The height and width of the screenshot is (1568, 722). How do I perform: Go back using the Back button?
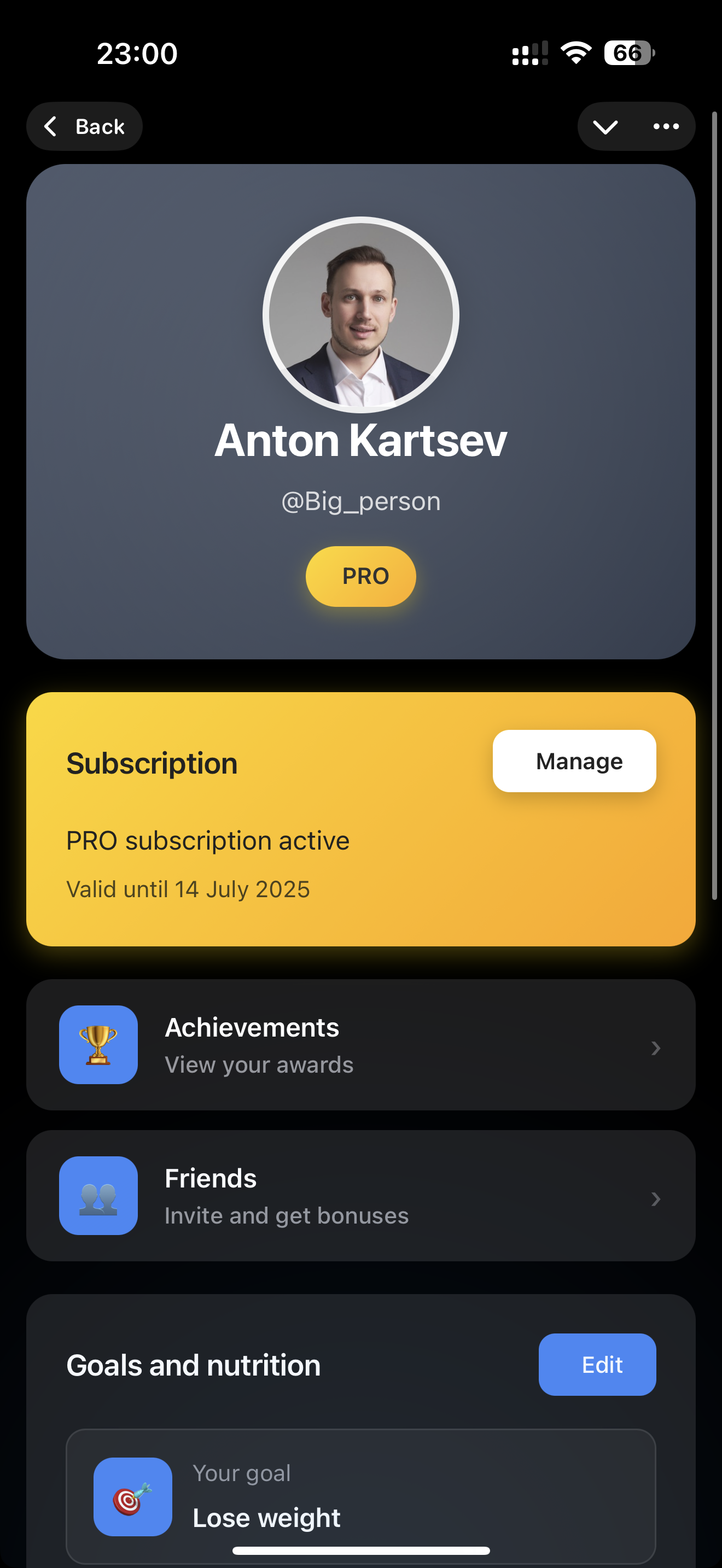[85, 127]
